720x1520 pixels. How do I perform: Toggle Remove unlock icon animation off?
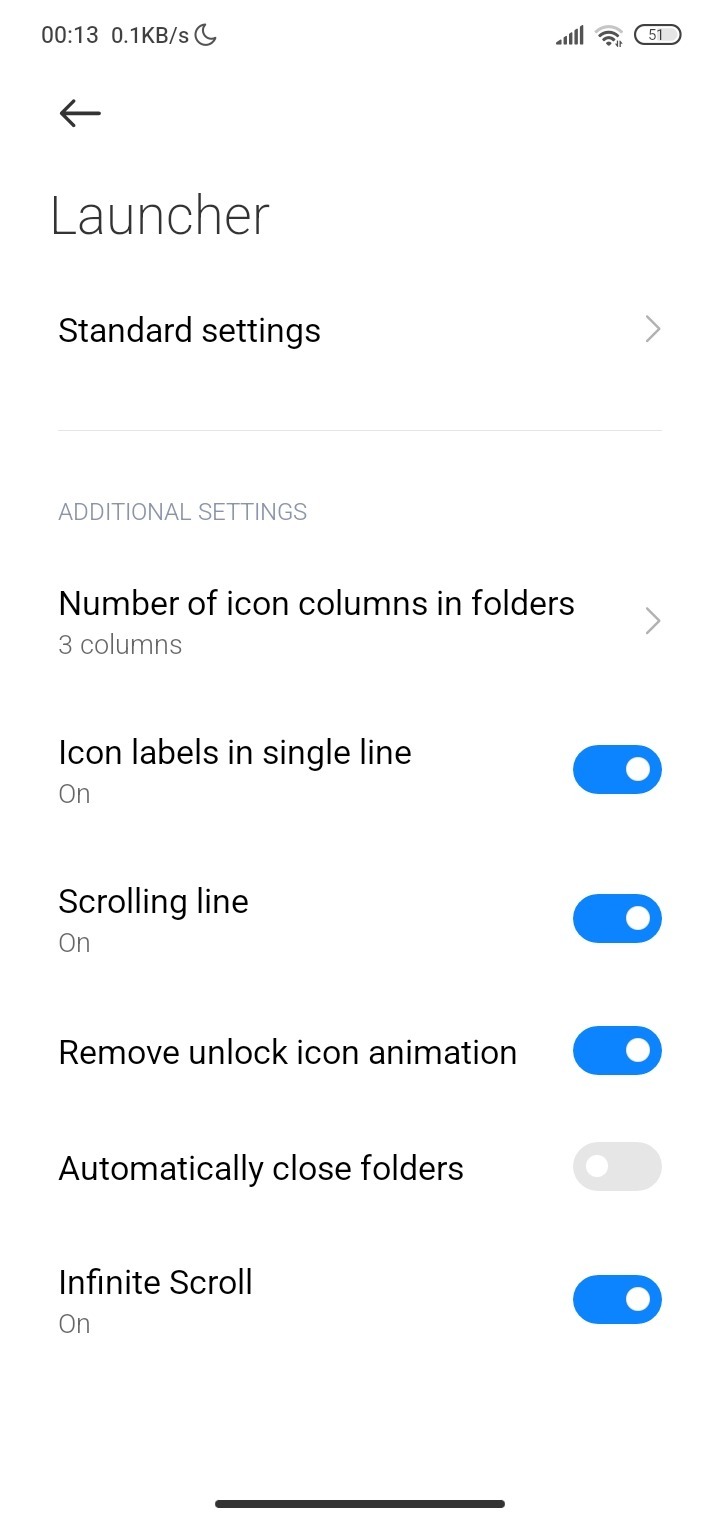point(617,1051)
